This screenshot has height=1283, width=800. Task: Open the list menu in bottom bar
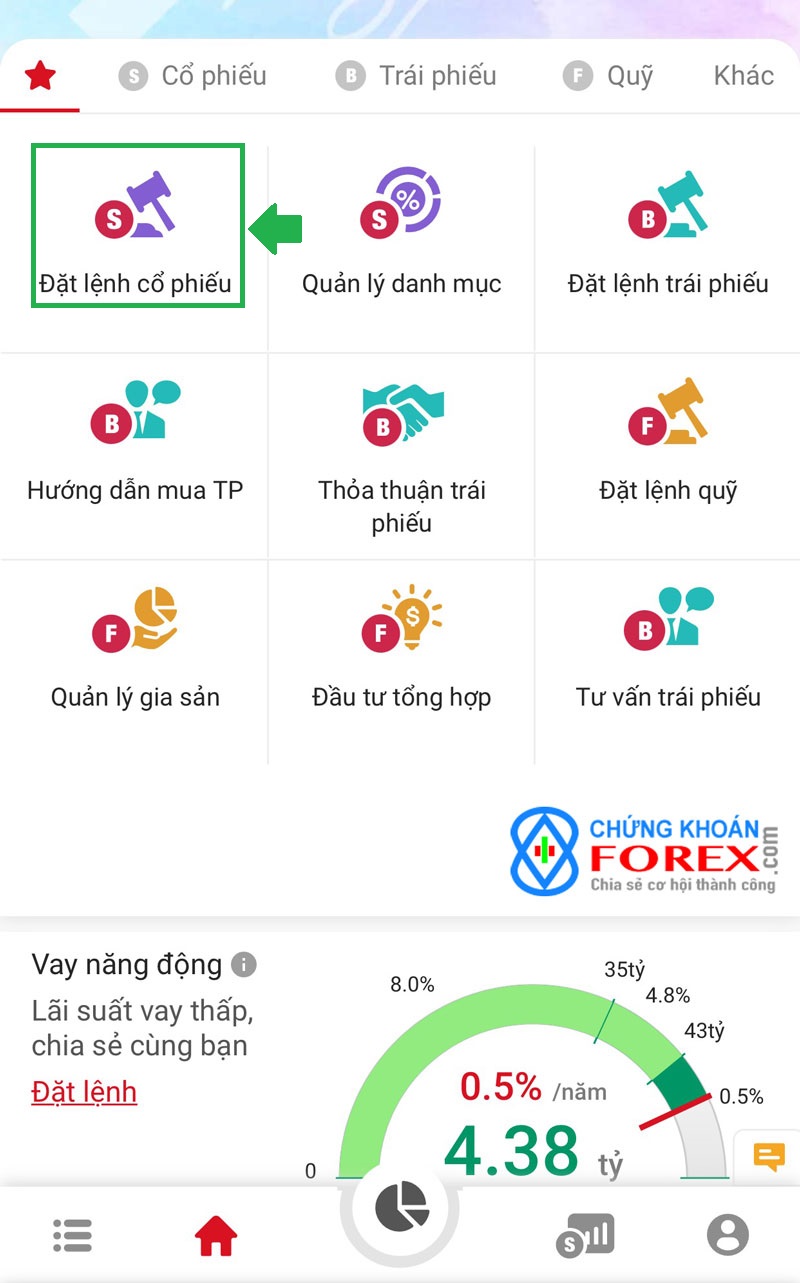pos(72,1236)
